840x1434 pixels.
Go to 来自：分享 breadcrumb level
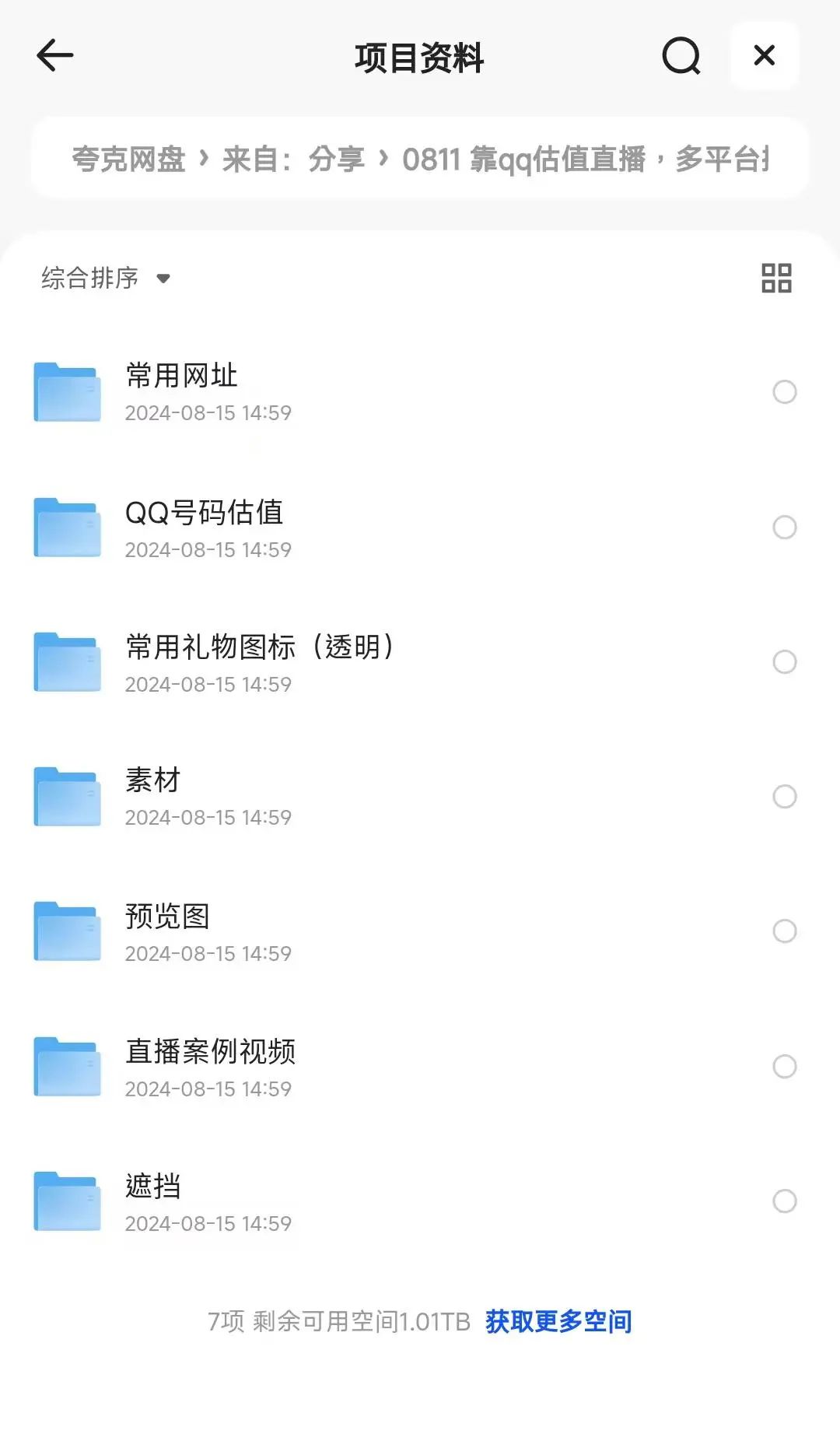point(293,160)
